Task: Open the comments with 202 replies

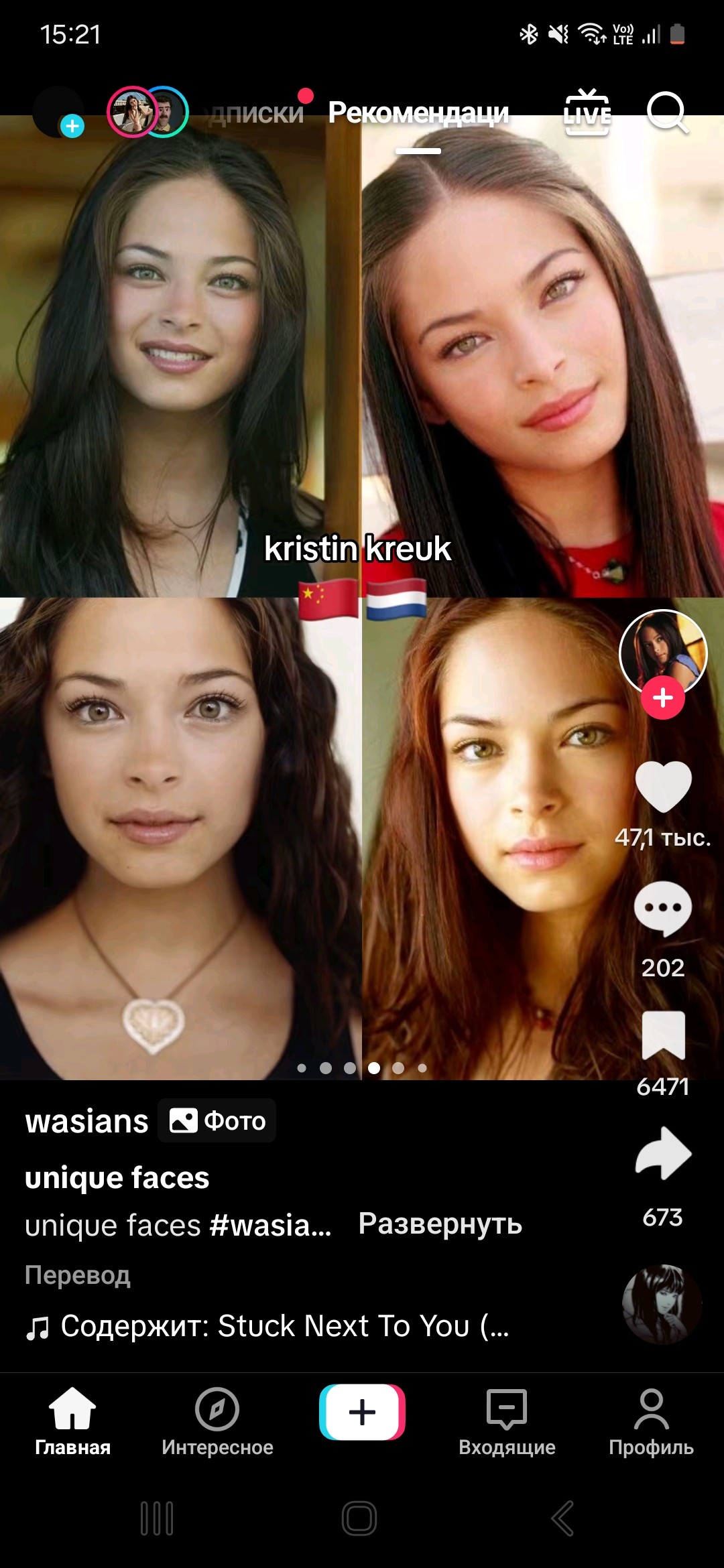Action: tap(663, 909)
